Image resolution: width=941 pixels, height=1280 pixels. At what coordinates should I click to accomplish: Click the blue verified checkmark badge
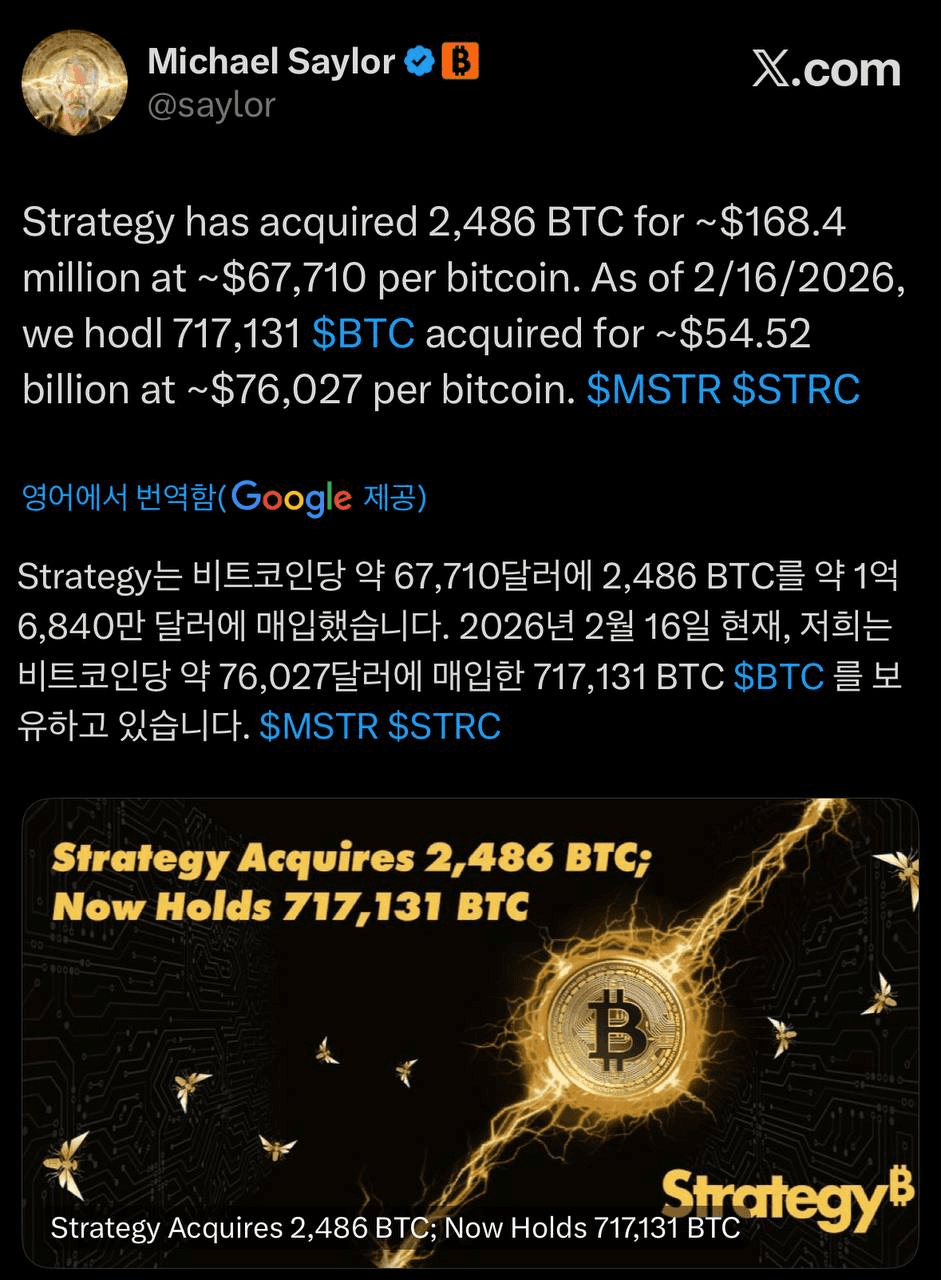coord(419,60)
